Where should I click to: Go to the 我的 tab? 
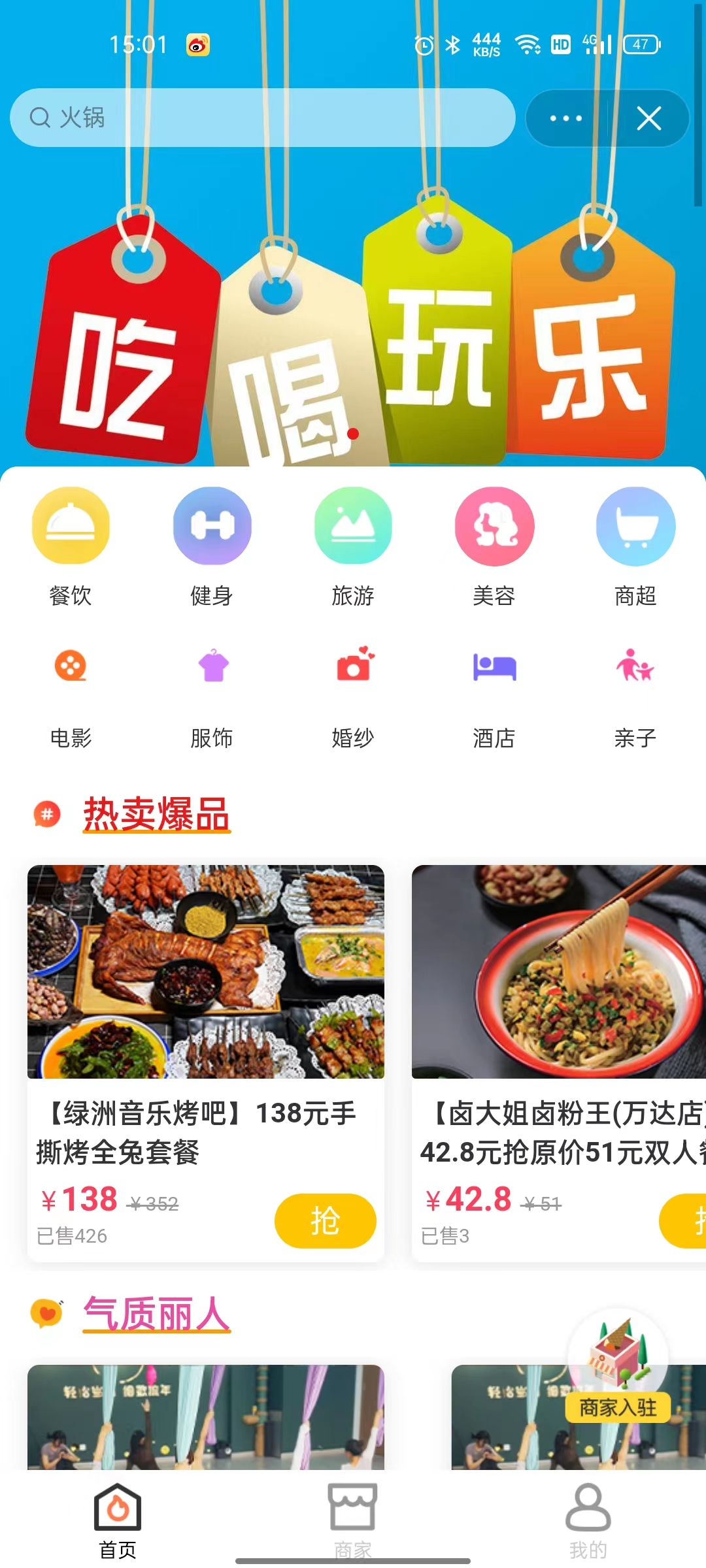[588, 1520]
